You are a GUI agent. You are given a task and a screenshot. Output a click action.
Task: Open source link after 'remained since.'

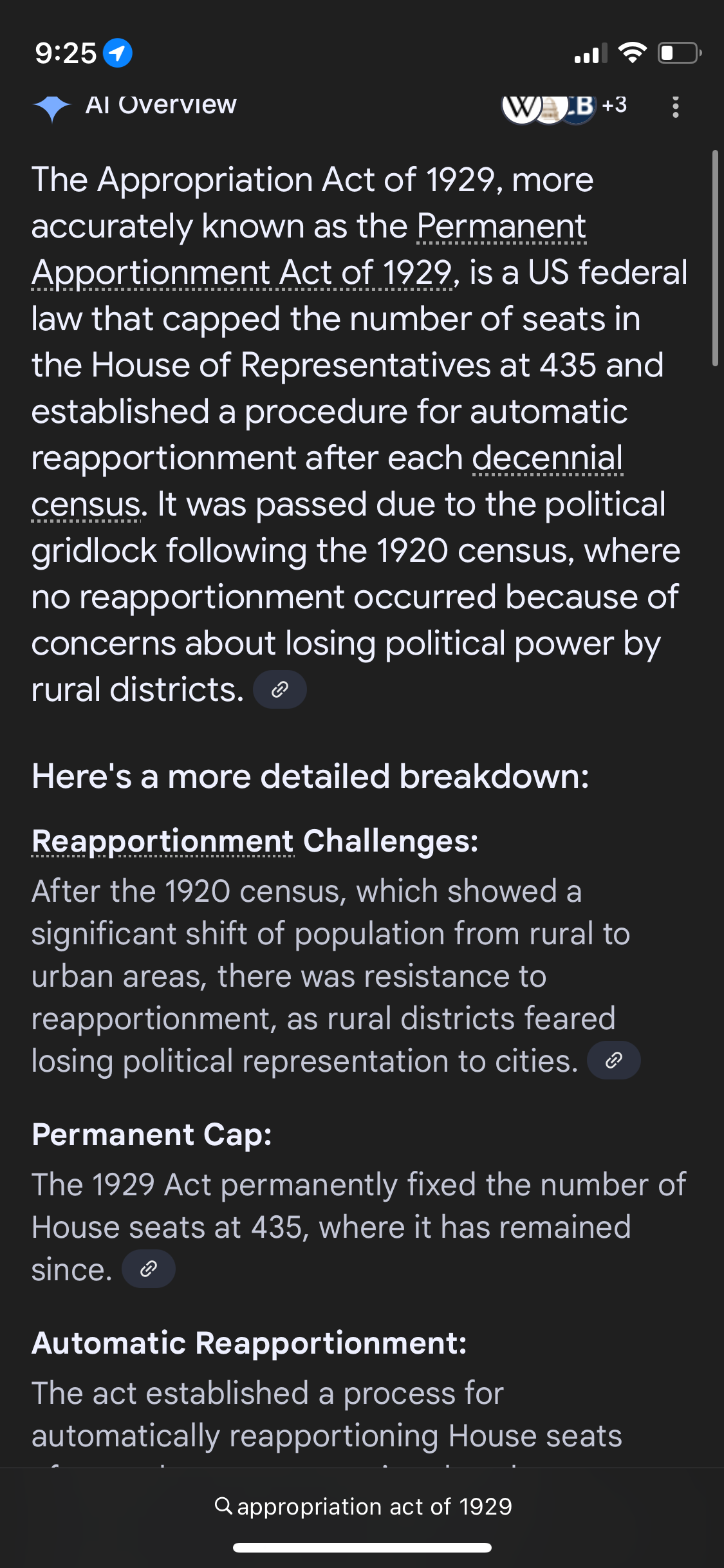148,1269
